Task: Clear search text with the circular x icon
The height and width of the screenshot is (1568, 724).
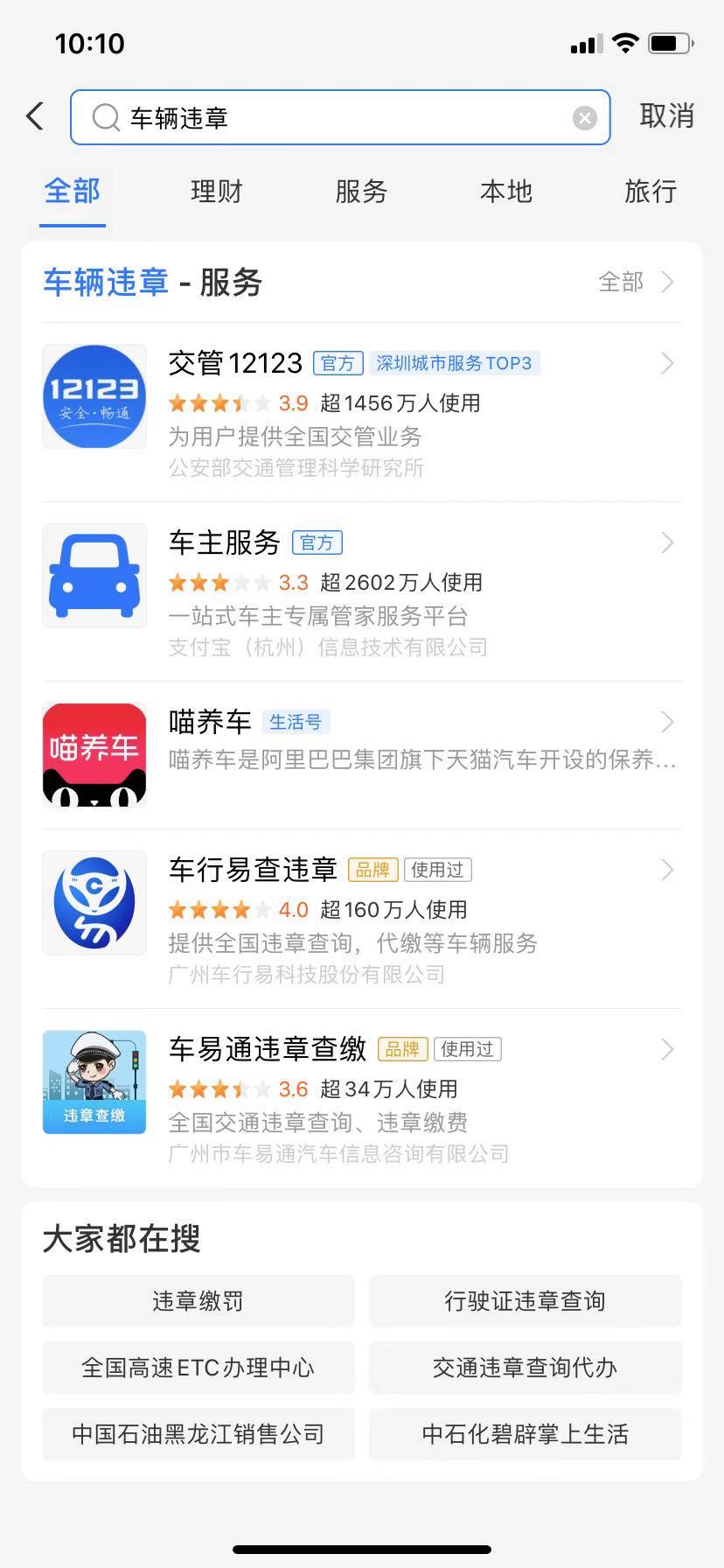Action: [x=582, y=117]
